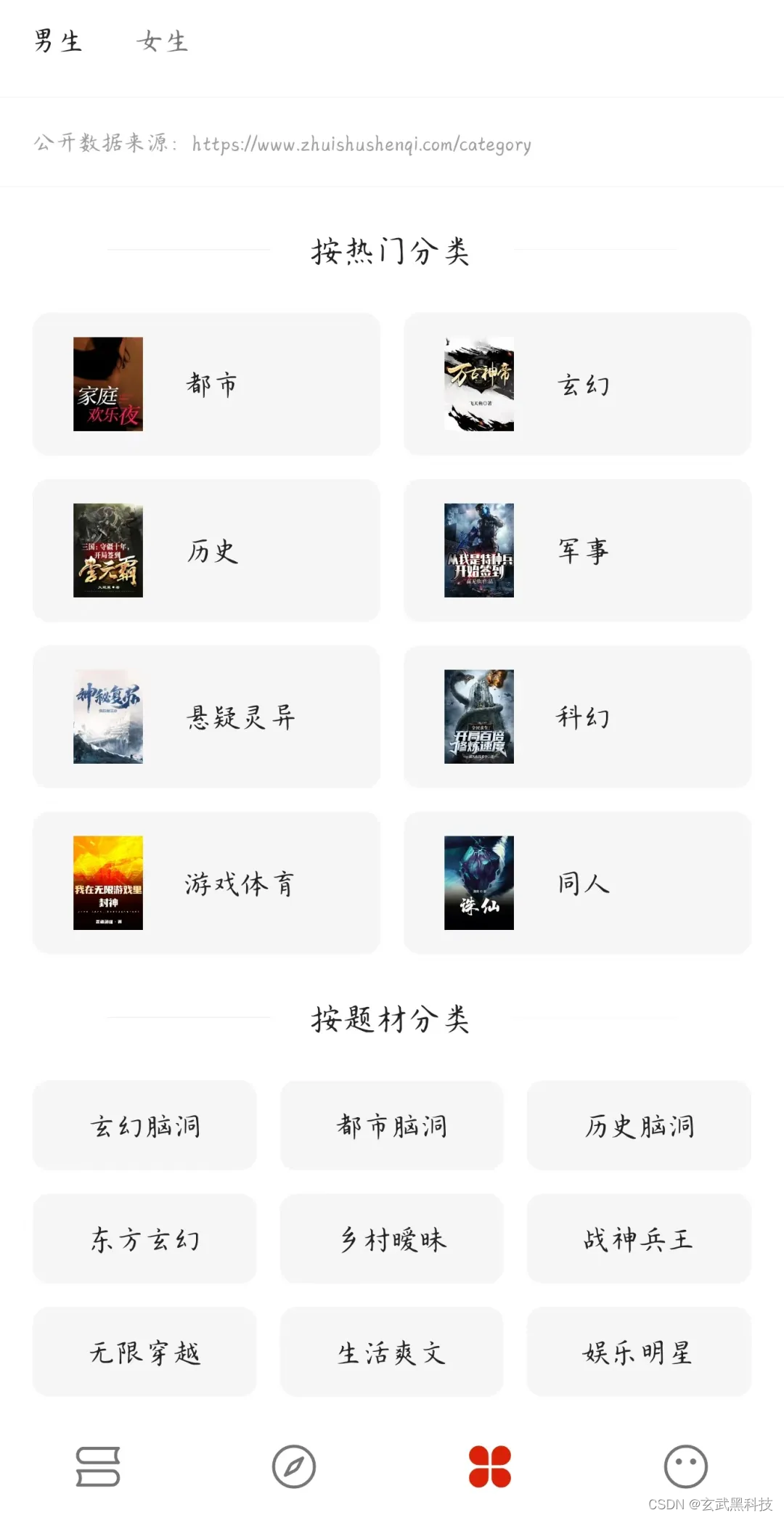The height and width of the screenshot is (1518, 784).
Task: Tap the 生活爽文 theme chip
Action: pyautogui.click(x=391, y=1352)
